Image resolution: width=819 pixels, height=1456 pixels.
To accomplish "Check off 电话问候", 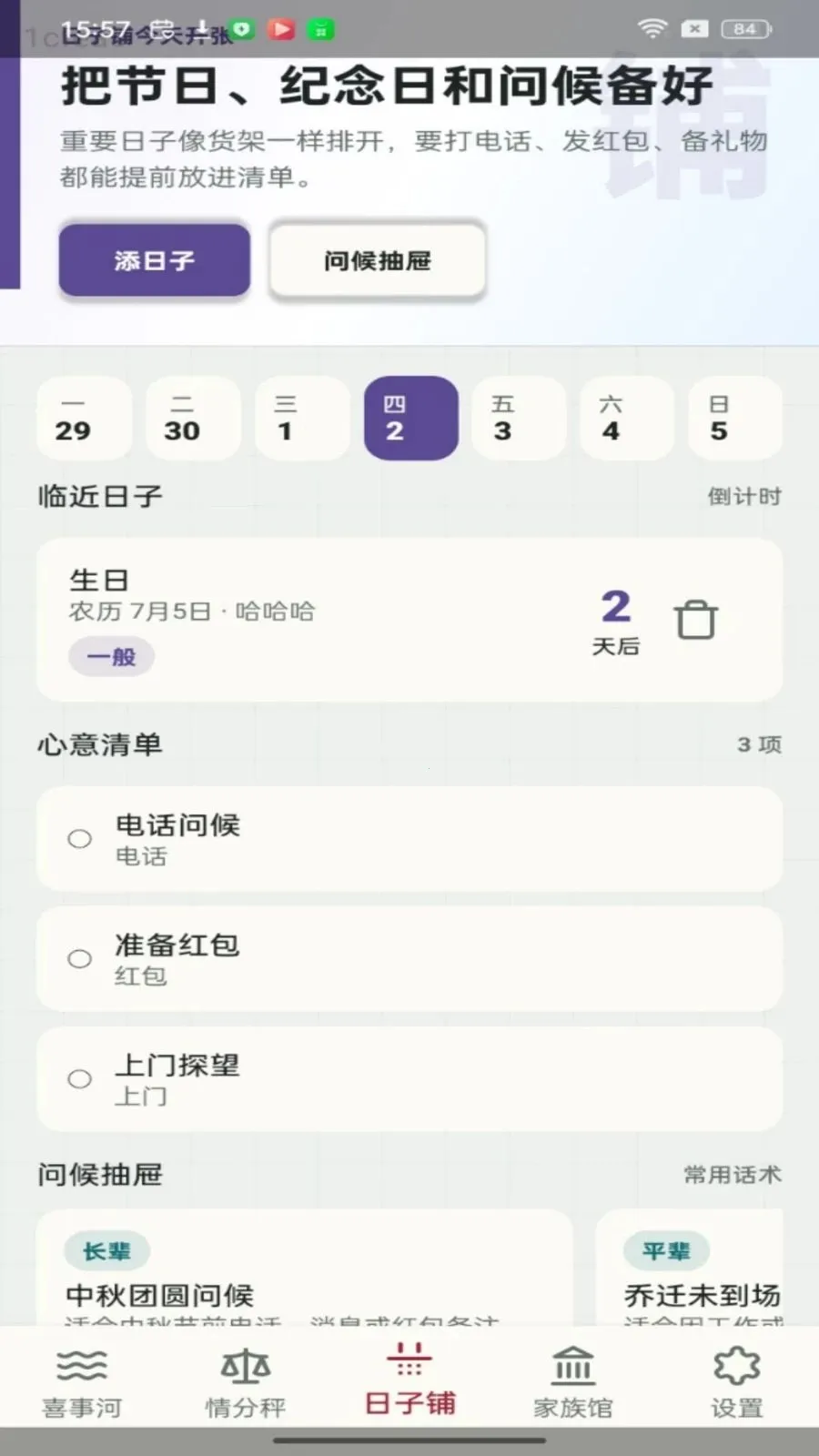I will click(80, 838).
